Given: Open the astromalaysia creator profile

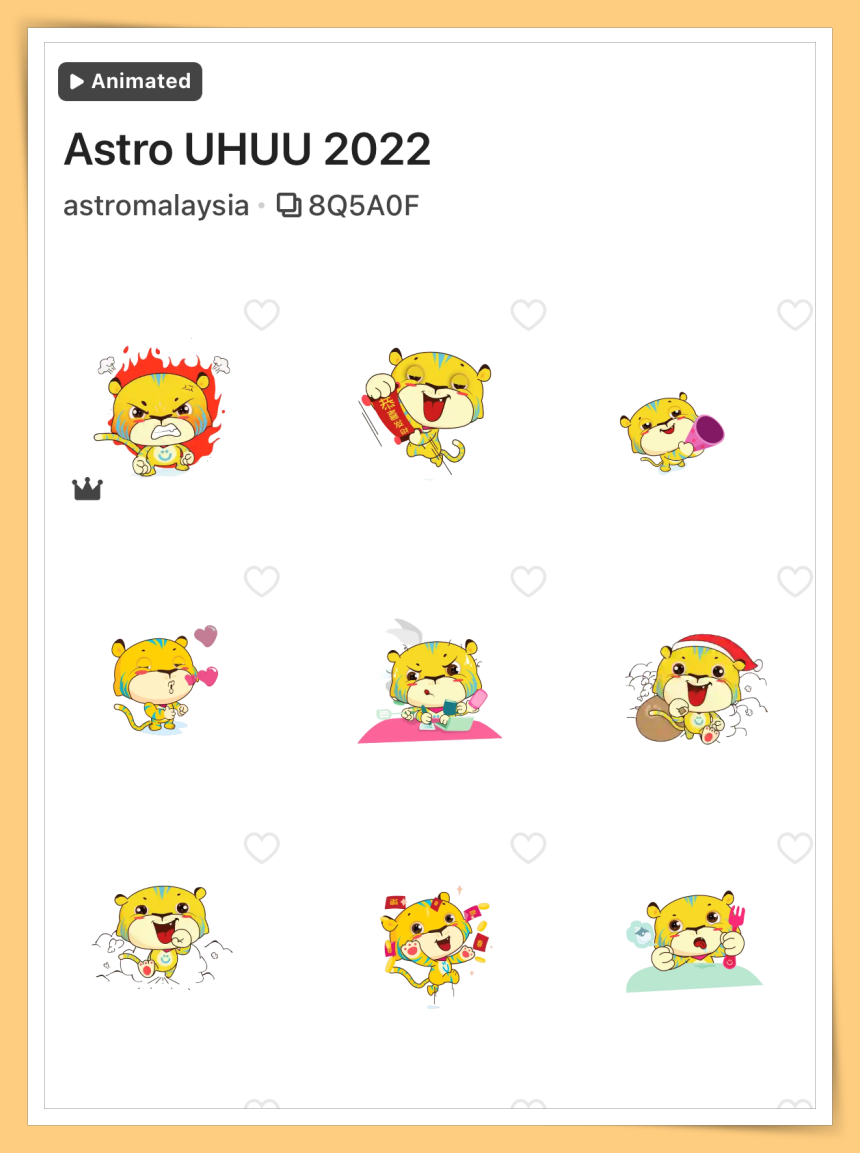Looking at the screenshot, I should point(155,206).
